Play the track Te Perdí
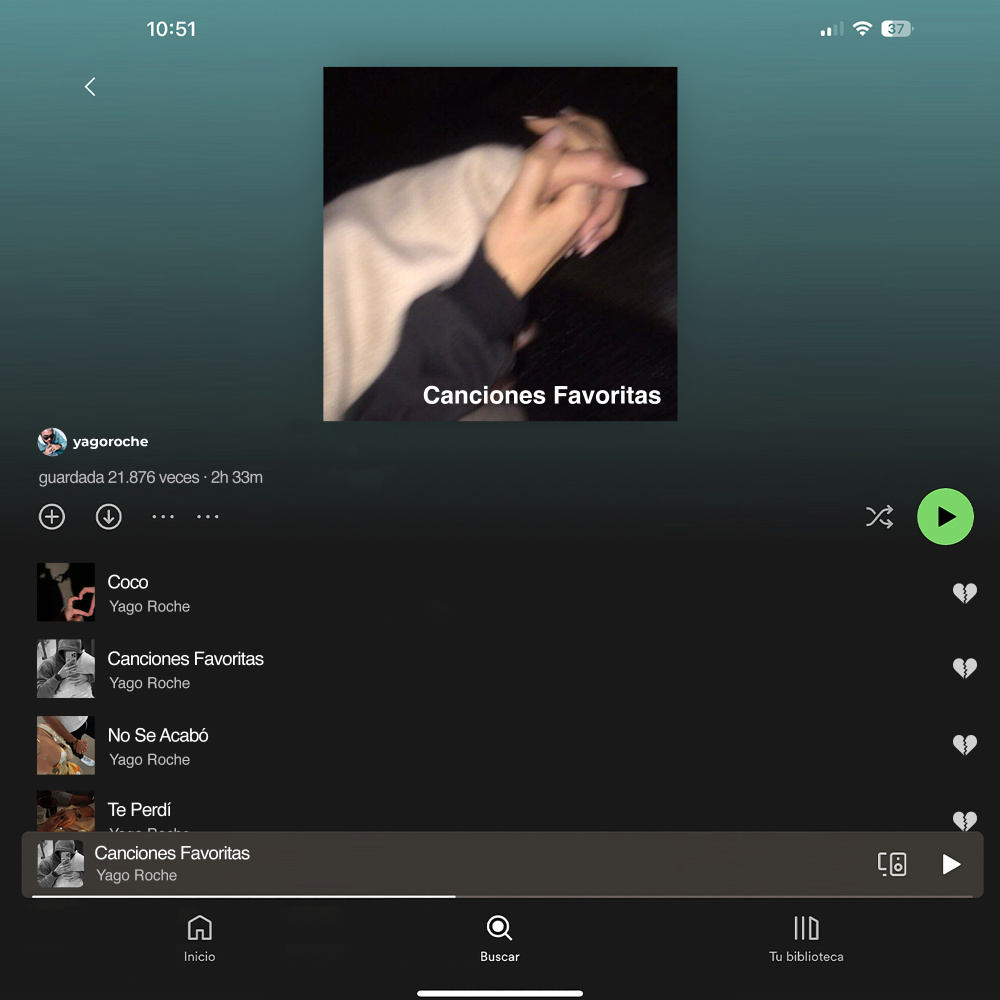Image resolution: width=1000 pixels, height=1000 pixels. [139, 810]
